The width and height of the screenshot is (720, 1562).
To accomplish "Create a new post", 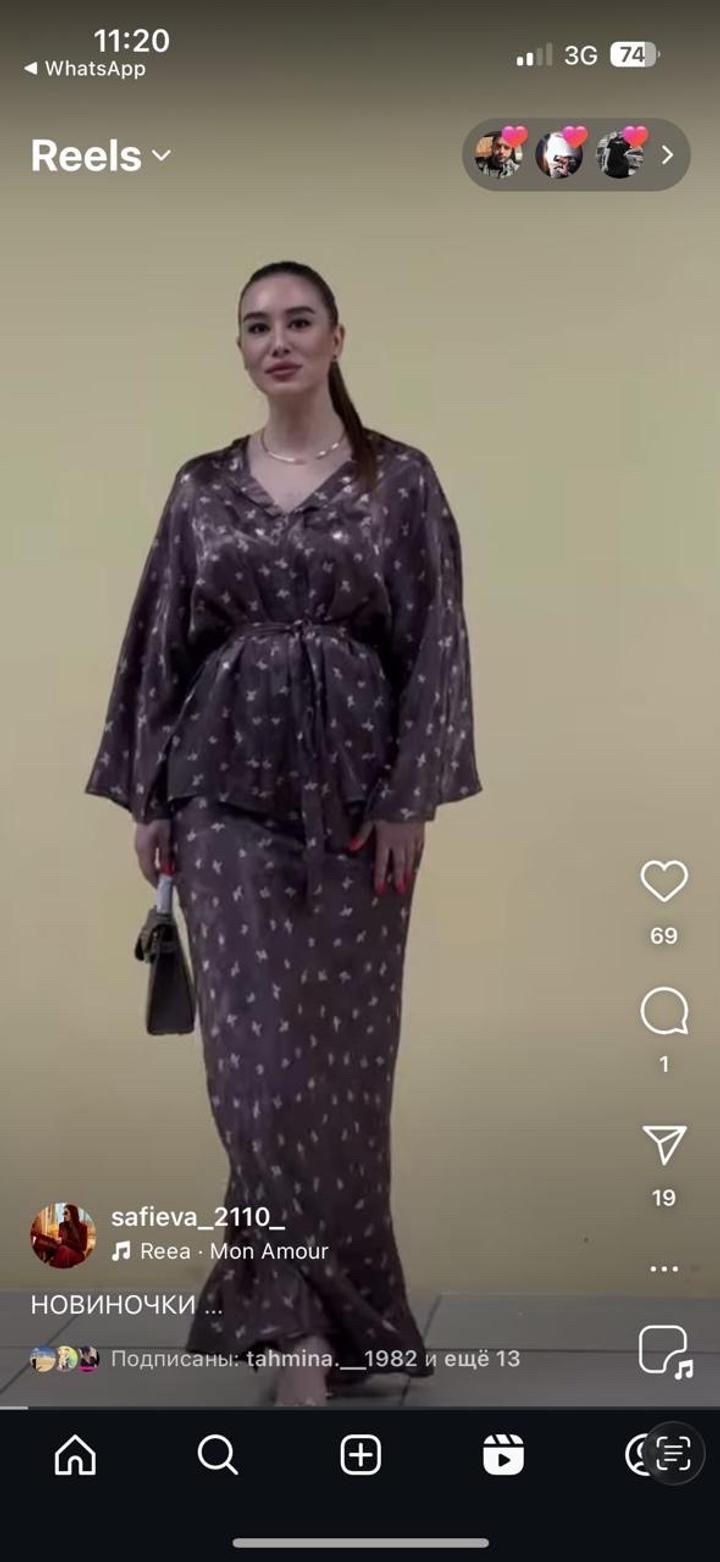I will pyautogui.click(x=360, y=1455).
